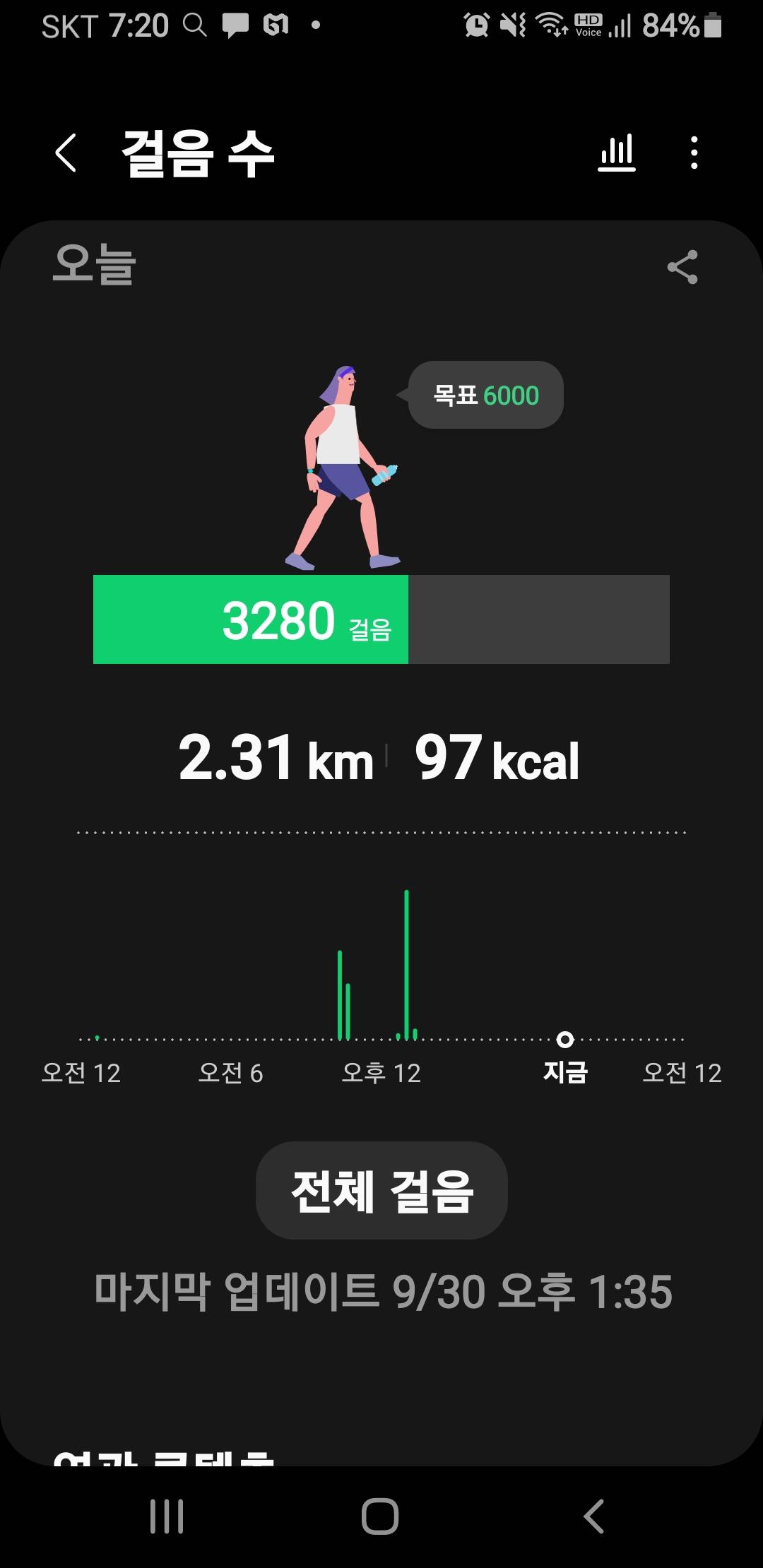Image resolution: width=763 pixels, height=1568 pixels.
Task: Open the 목표 6000 step goal bubble
Action: coord(486,395)
